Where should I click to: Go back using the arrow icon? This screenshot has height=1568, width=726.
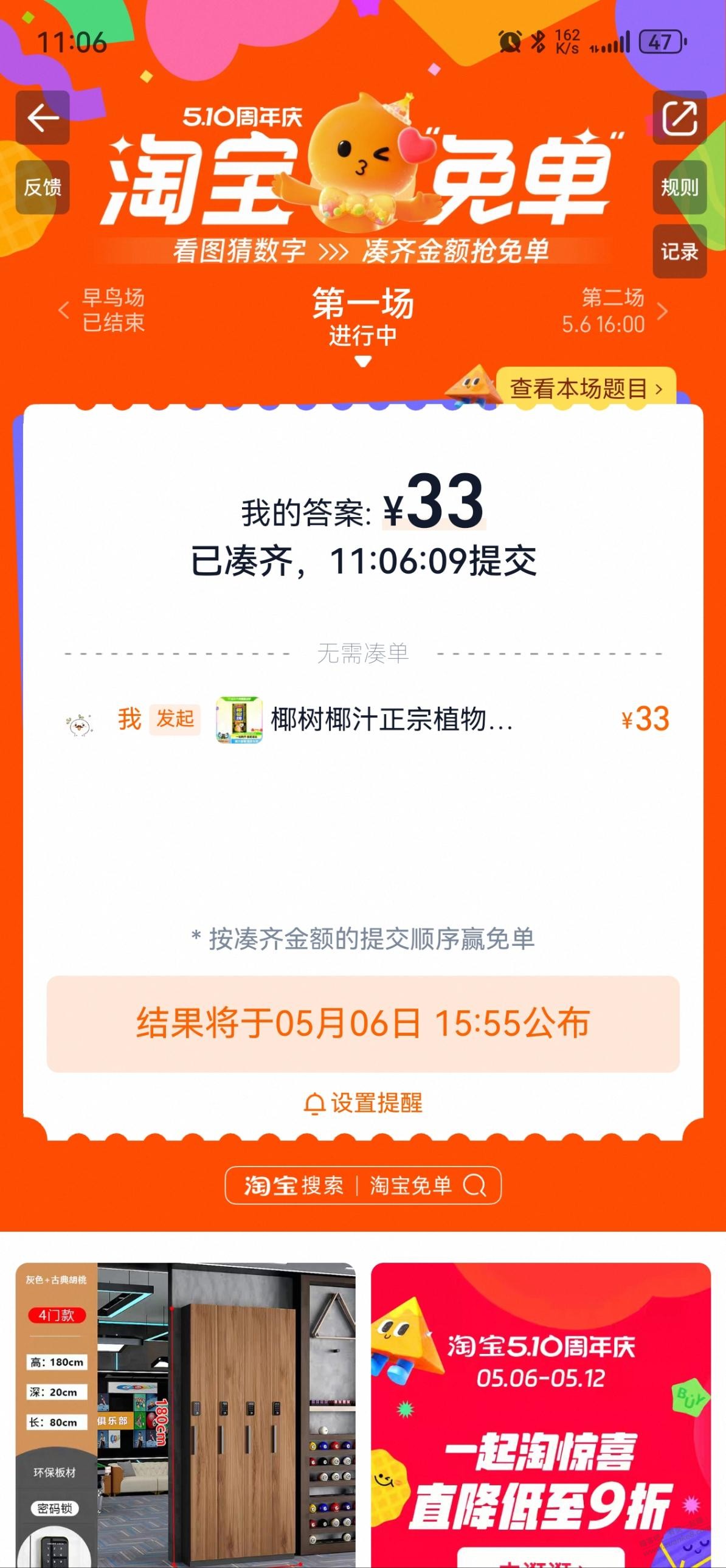pyautogui.click(x=43, y=117)
